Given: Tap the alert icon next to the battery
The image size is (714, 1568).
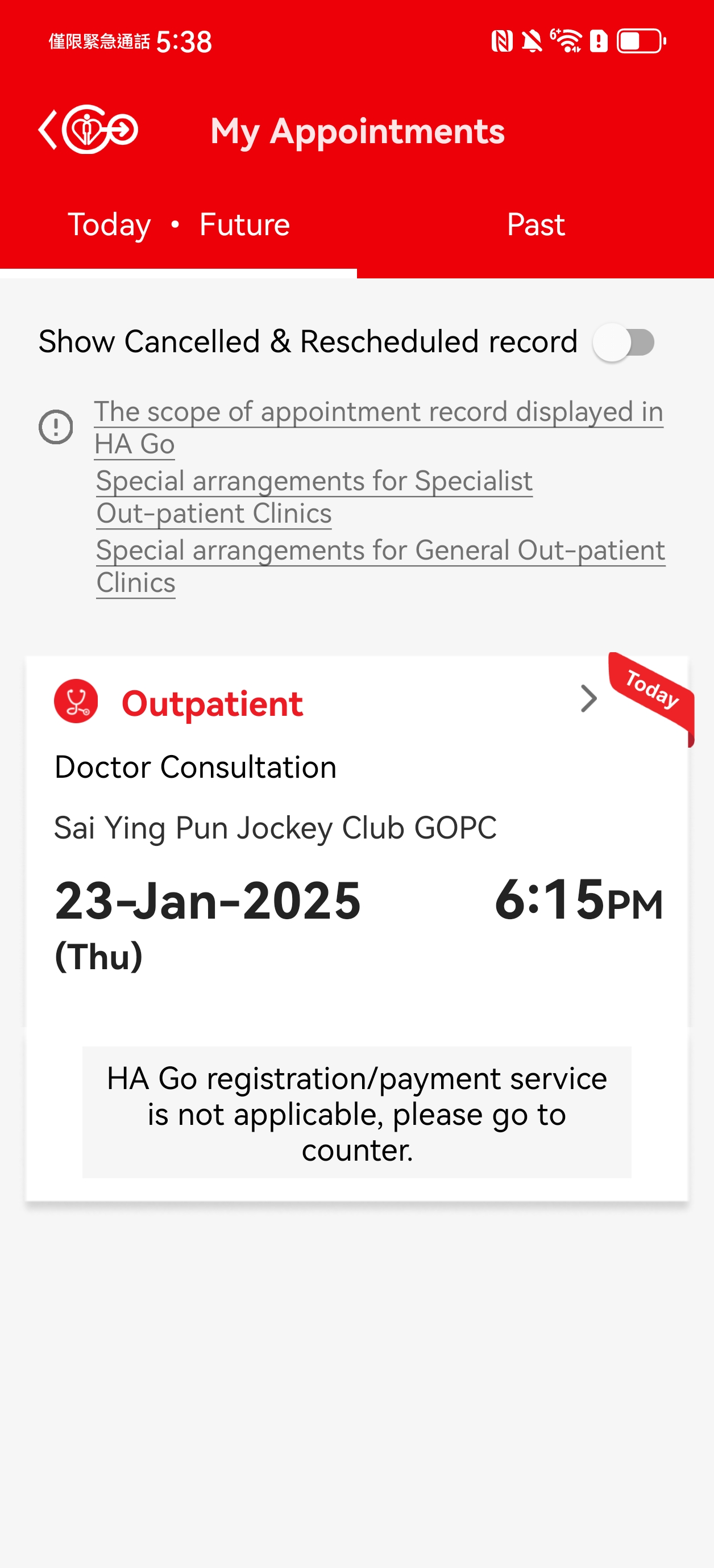Looking at the screenshot, I should tap(601, 41).
